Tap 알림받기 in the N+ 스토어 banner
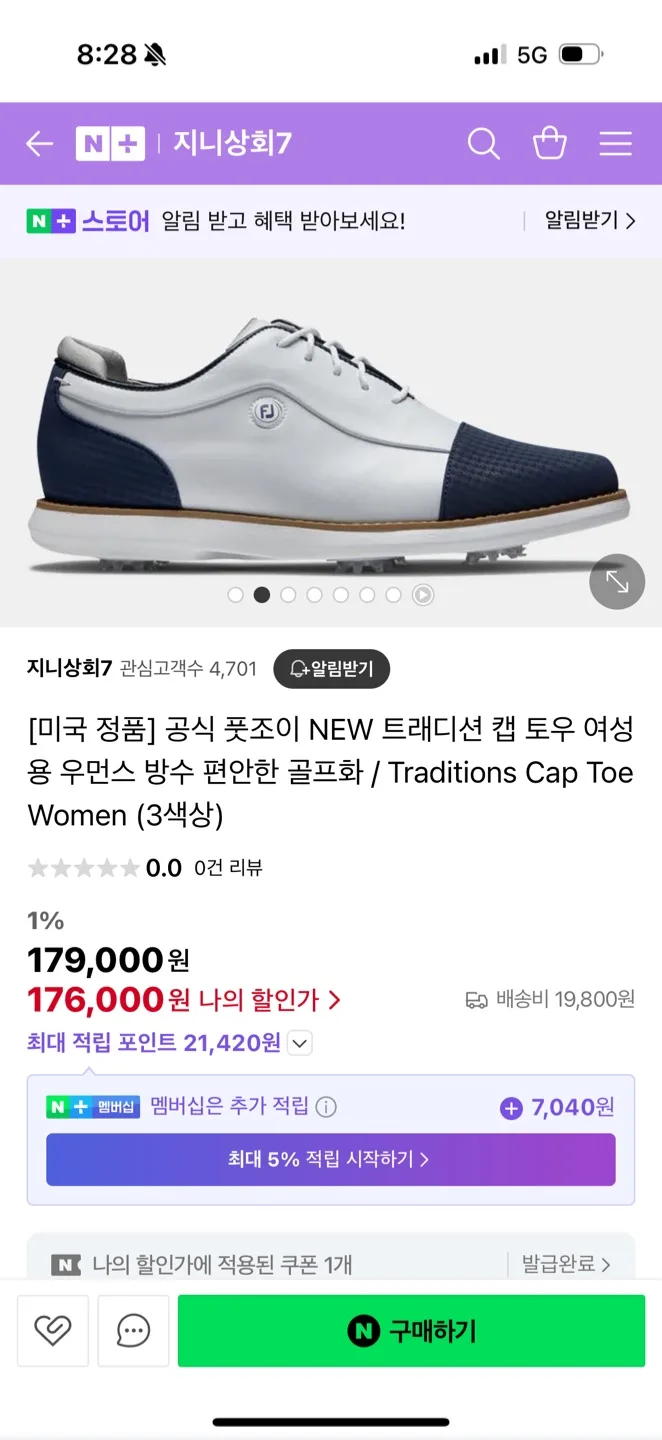 click(589, 221)
